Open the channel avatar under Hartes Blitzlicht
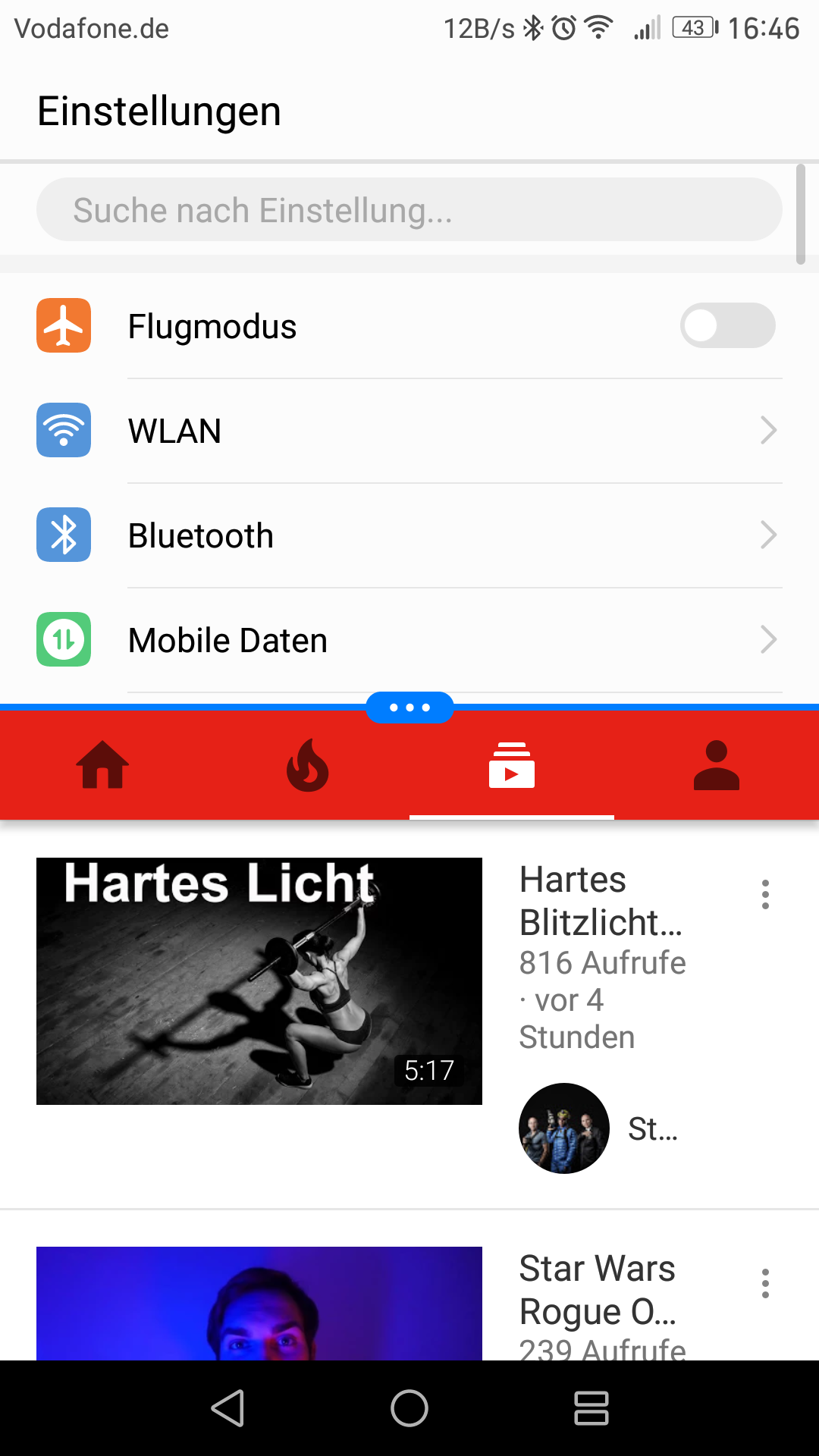Viewport: 819px width, 1456px height. (564, 1128)
